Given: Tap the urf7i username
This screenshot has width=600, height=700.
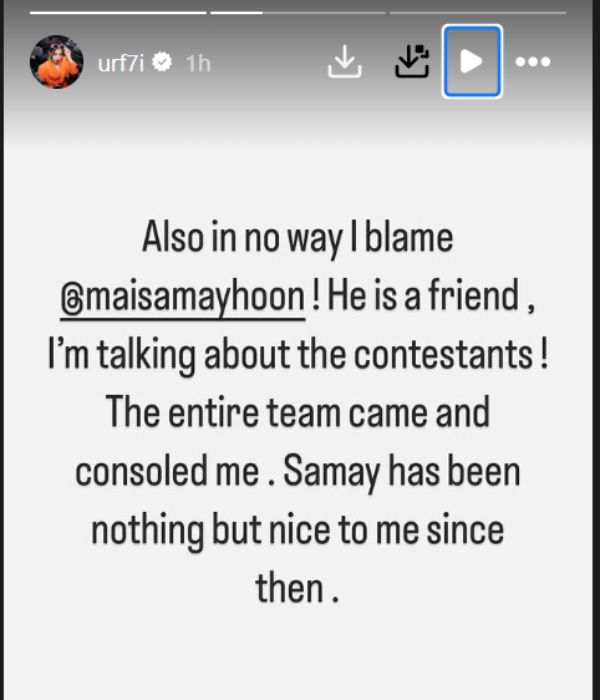Looking at the screenshot, I should coord(122,62).
